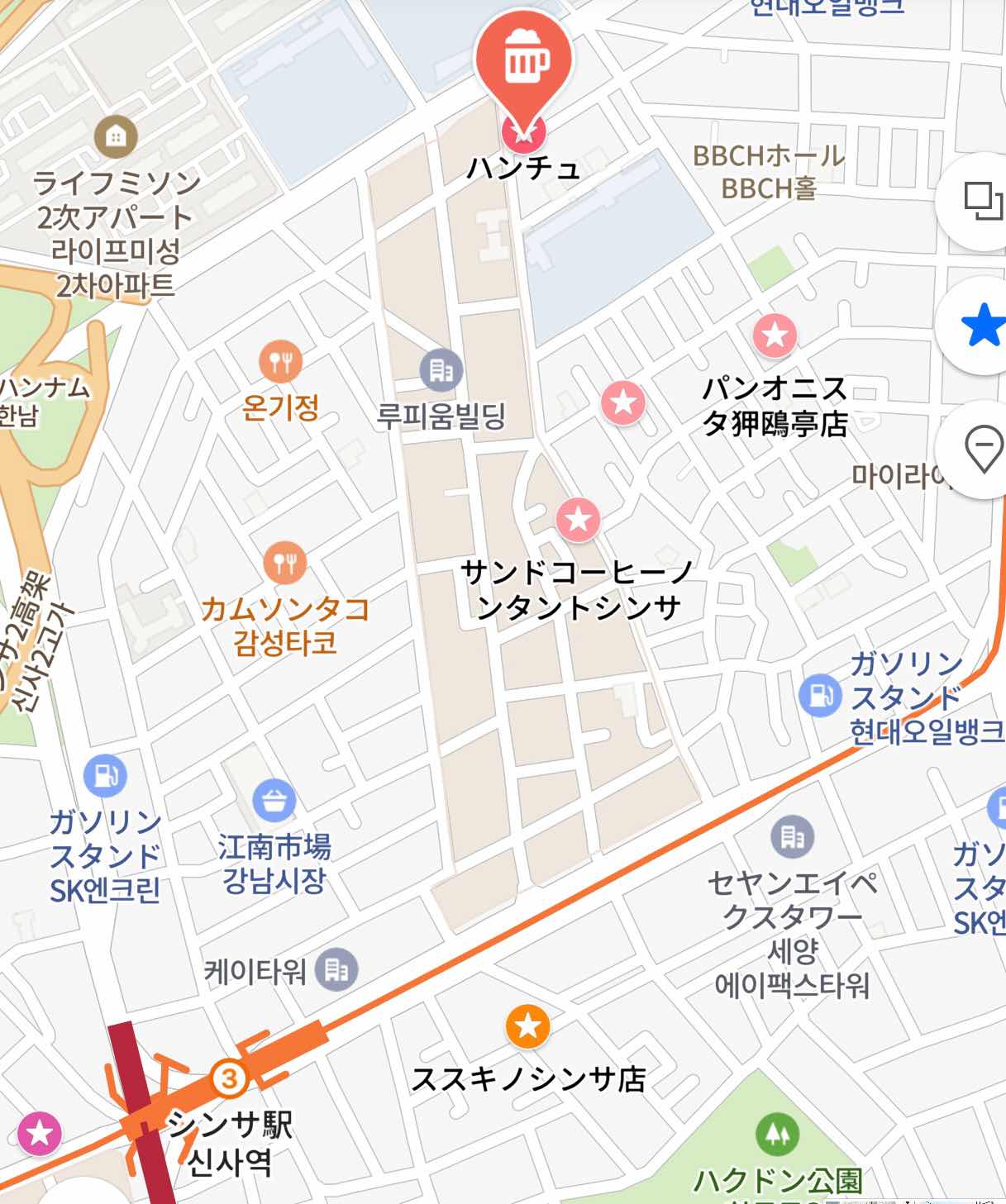Tap the location pin button
This screenshot has height=1204, width=1006.
(x=982, y=450)
